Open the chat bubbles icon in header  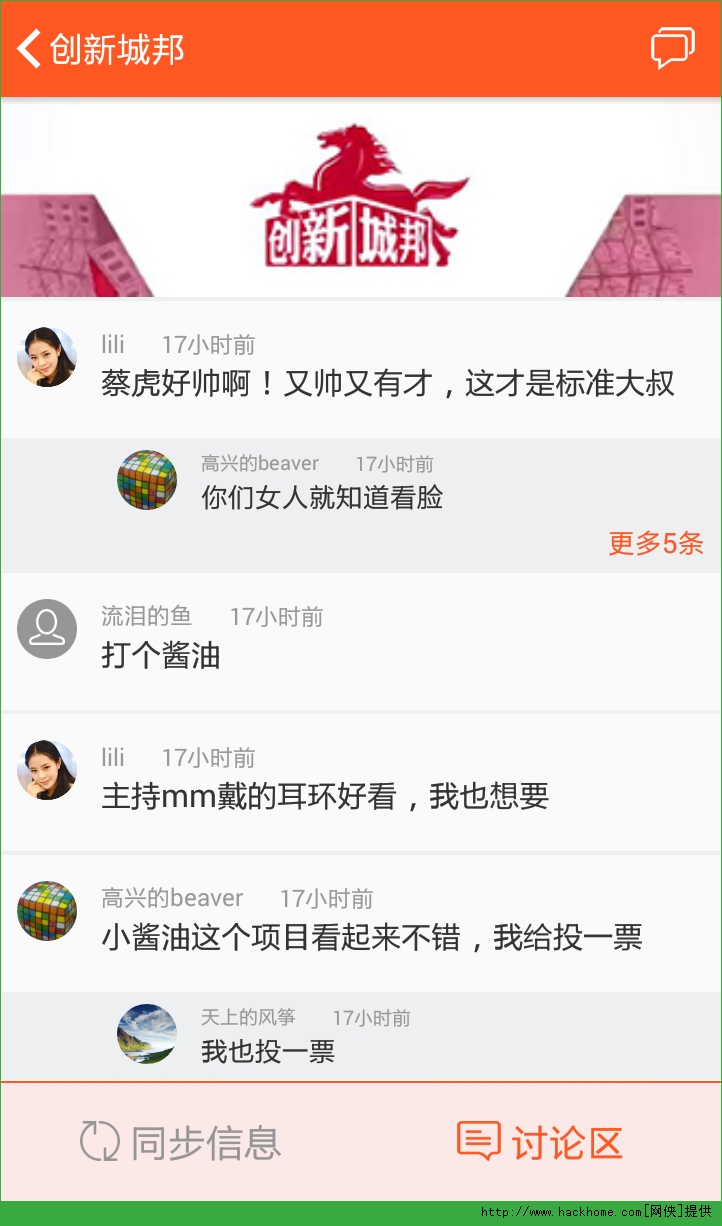pyautogui.click(x=672, y=48)
